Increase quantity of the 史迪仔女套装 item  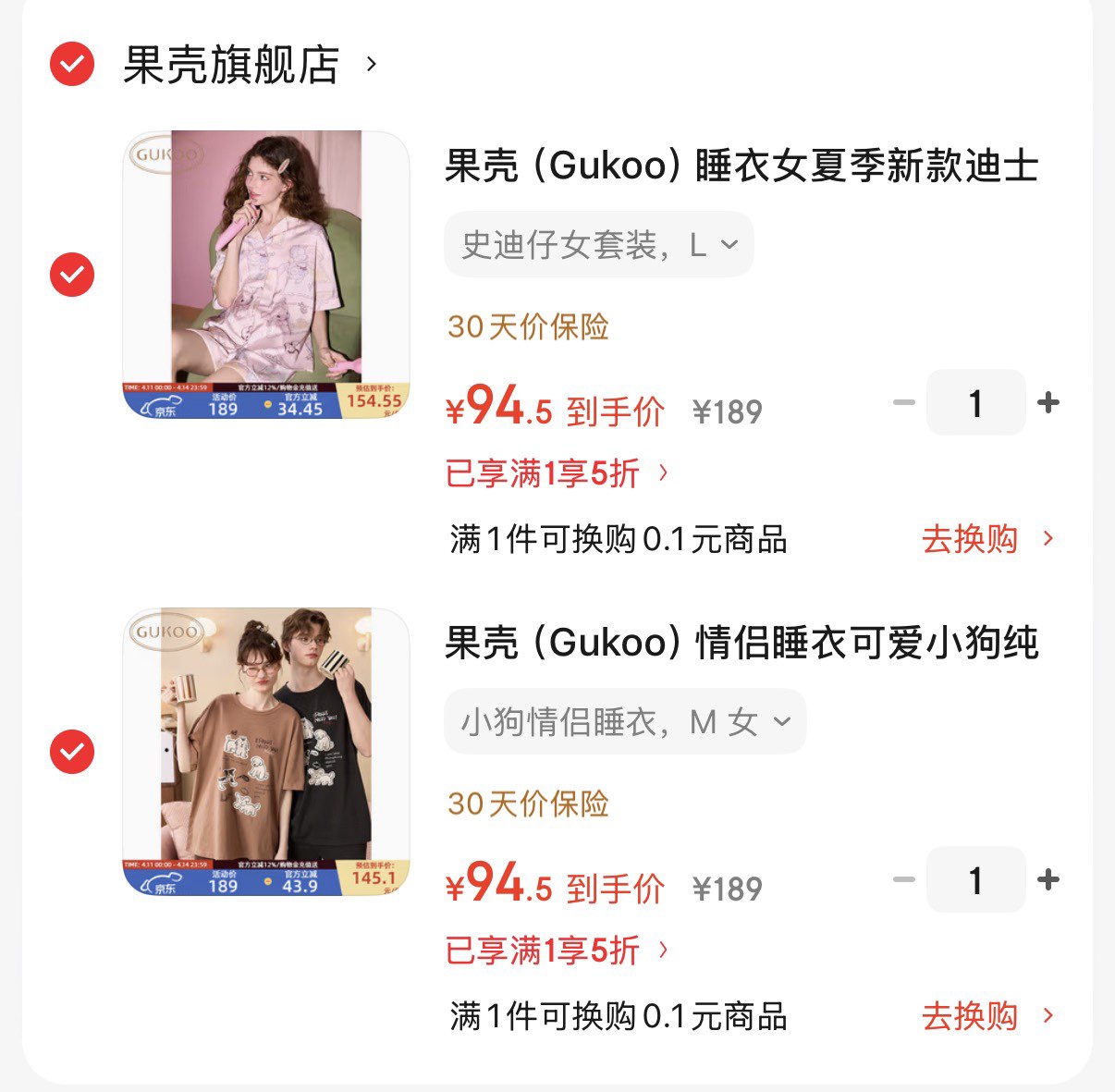point(1048,403)
